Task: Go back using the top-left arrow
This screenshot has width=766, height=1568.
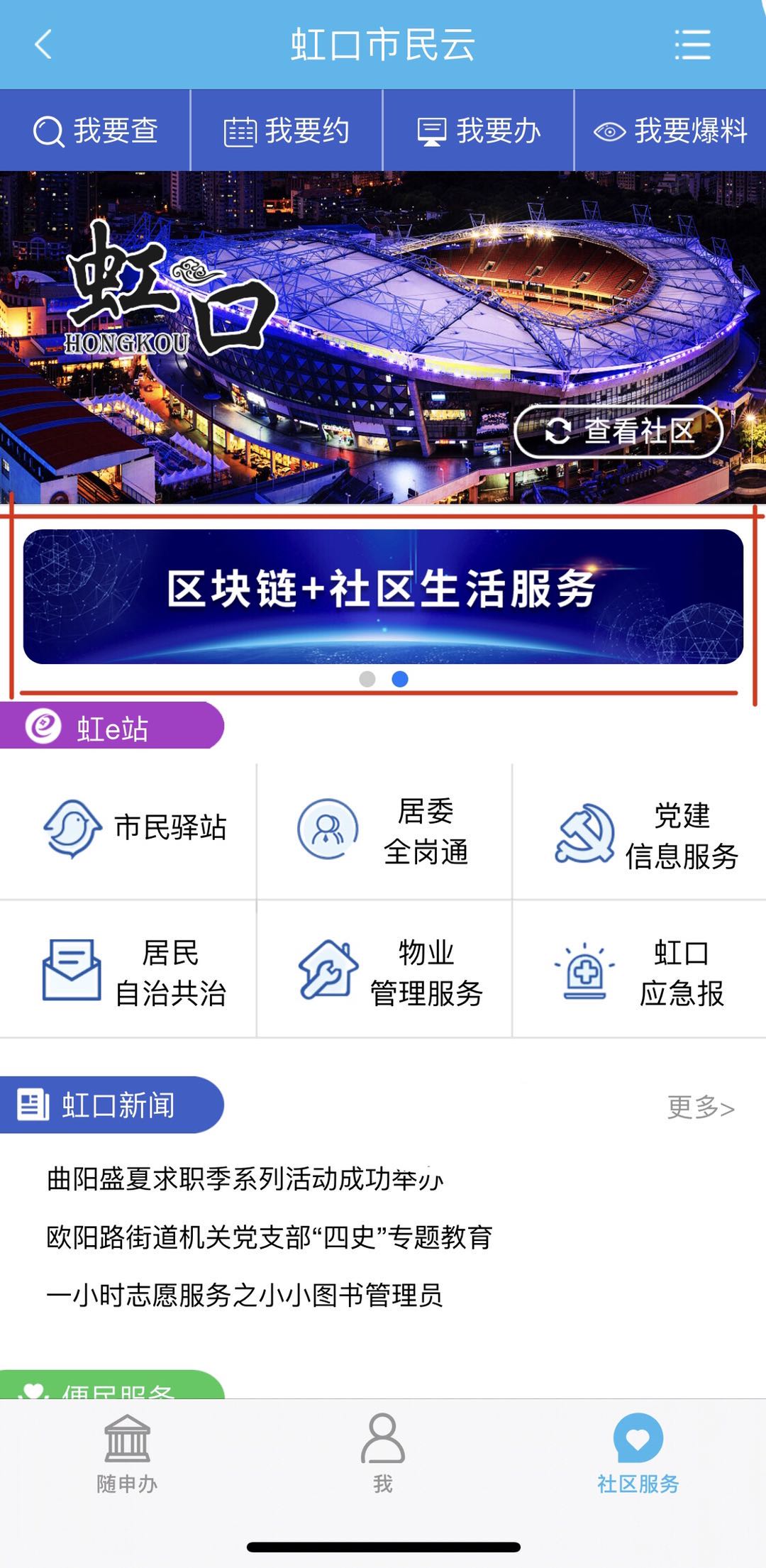Action: 43,45
